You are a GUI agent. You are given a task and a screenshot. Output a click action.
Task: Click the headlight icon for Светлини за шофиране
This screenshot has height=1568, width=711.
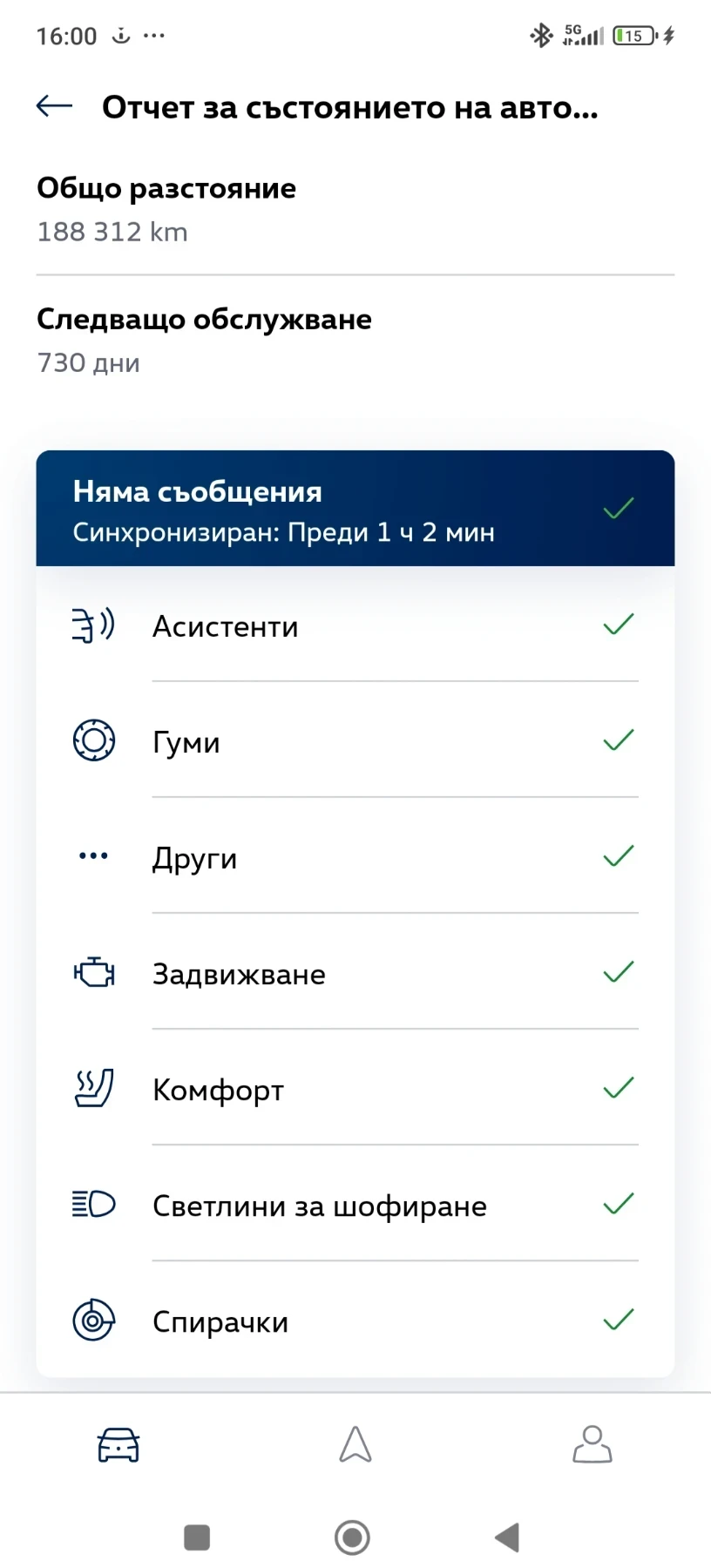point(93,1205)
